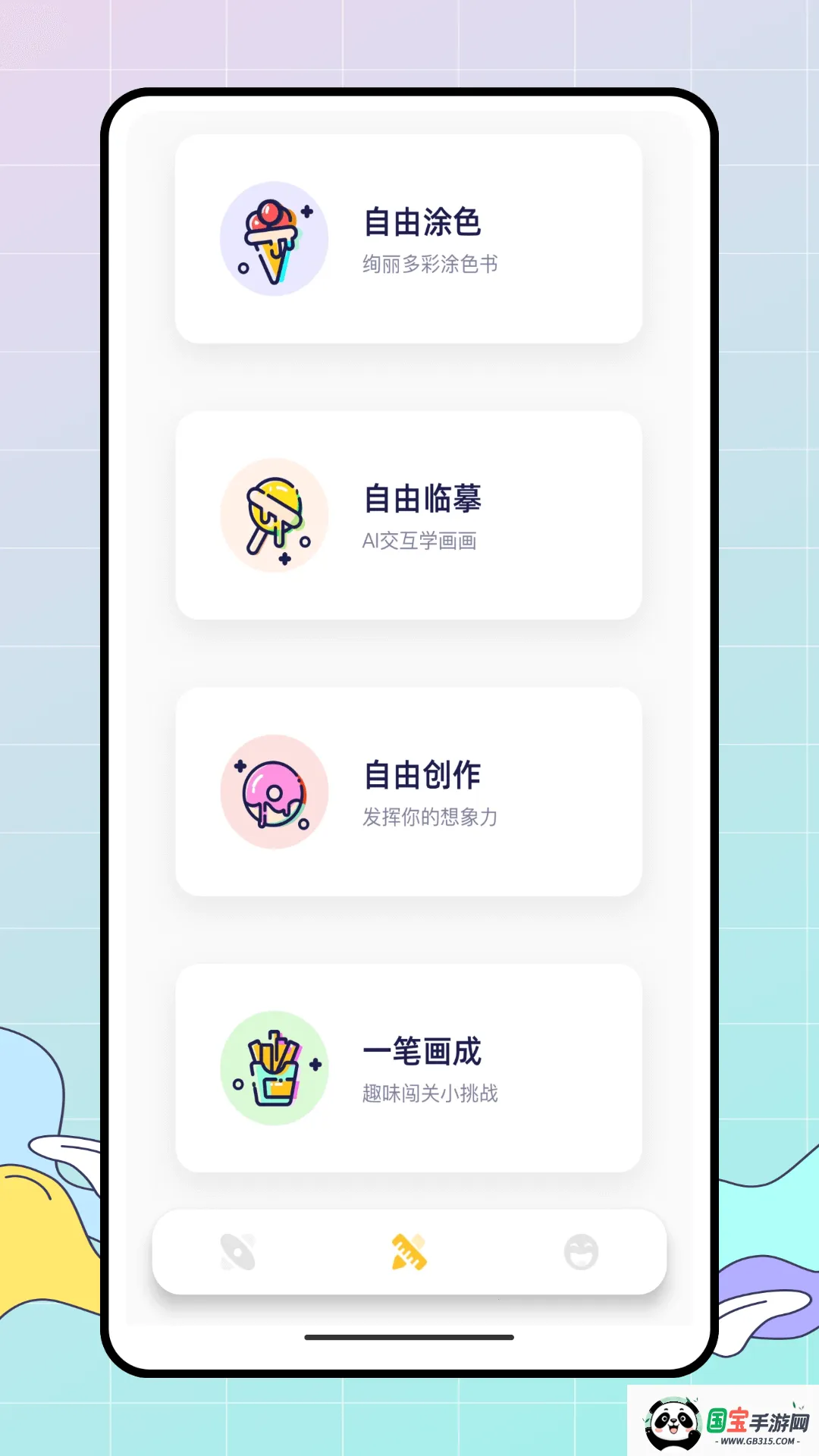Select the donut icon on 自由创作 card
The height and width of the screenshot is (1456, 819).
click(275, 791)
